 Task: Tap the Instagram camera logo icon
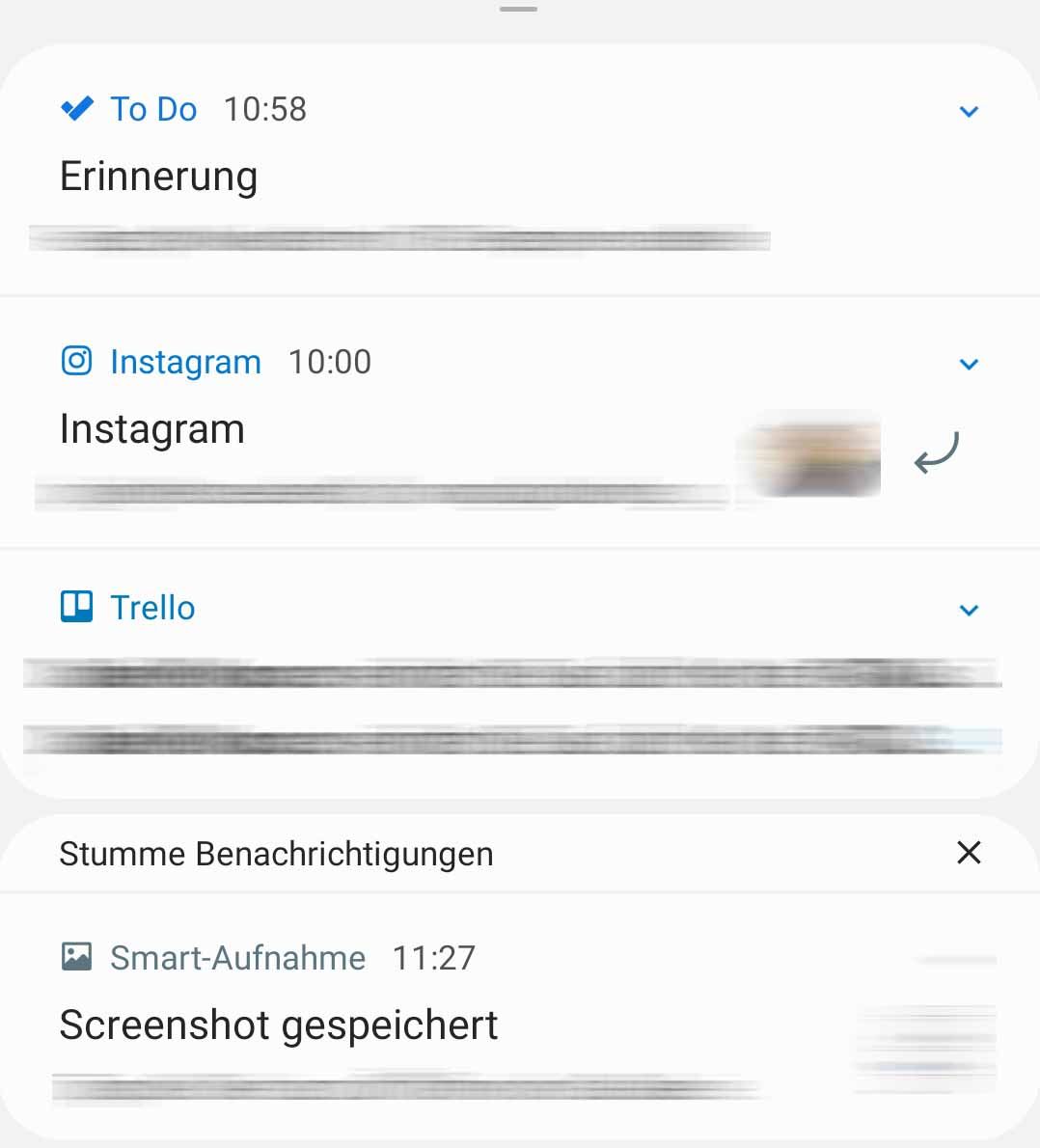pos(75,362)
